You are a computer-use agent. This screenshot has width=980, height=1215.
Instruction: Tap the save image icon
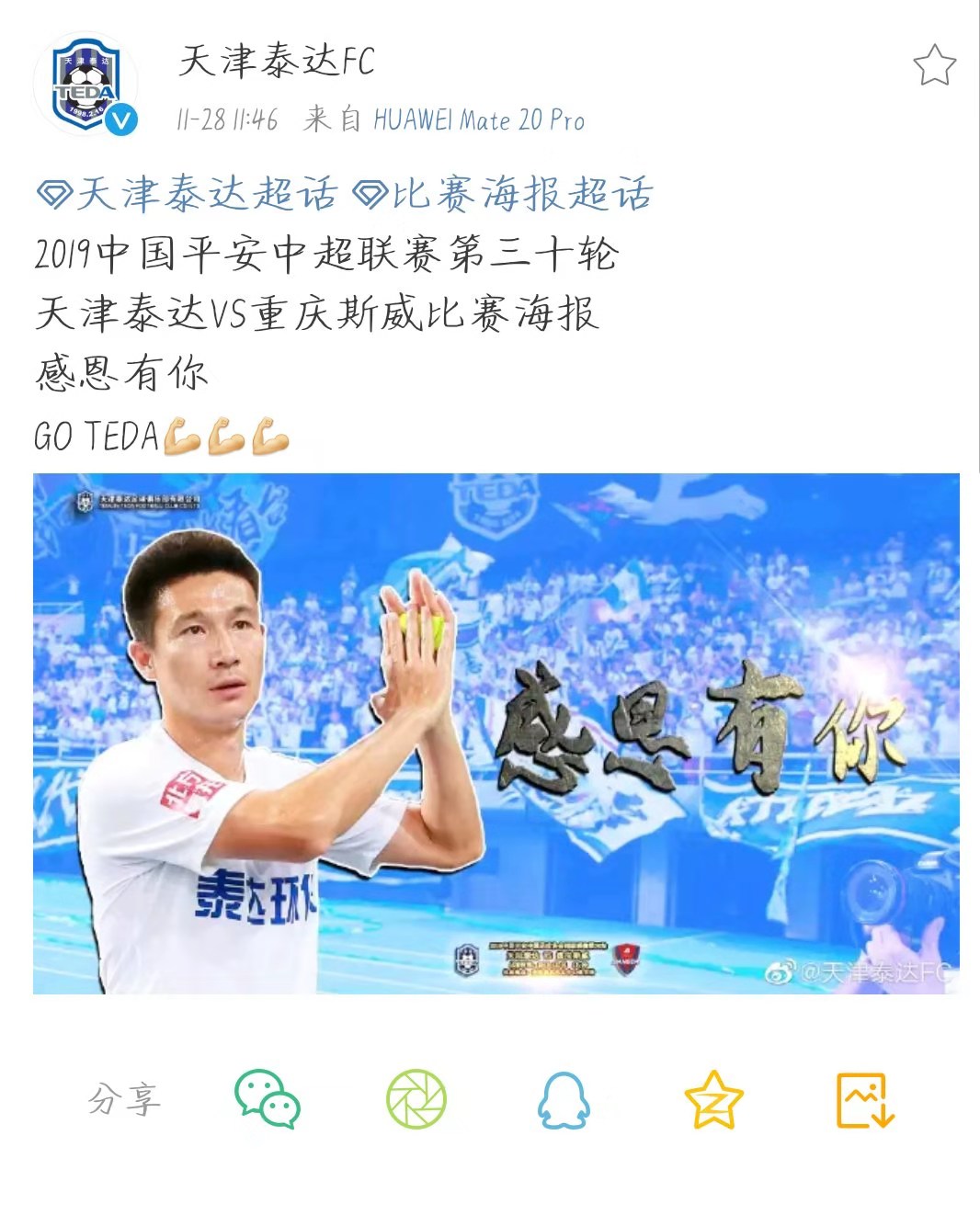[x=865, y=1101]
